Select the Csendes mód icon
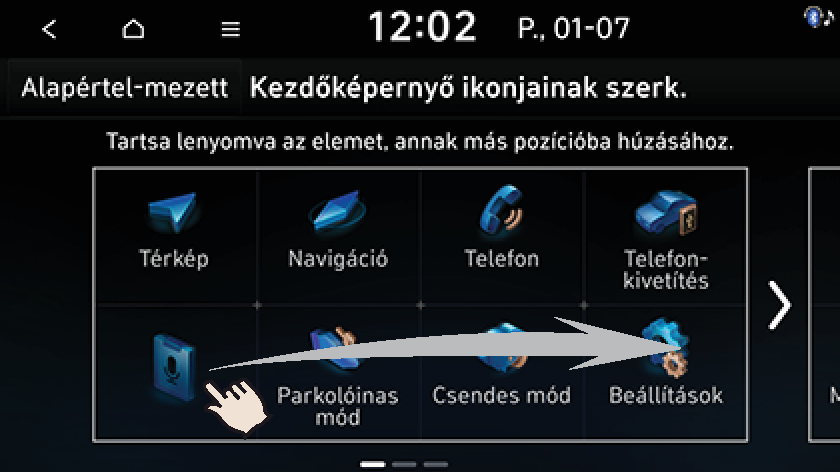Screen dimensions: 840x472 [502, 370]
